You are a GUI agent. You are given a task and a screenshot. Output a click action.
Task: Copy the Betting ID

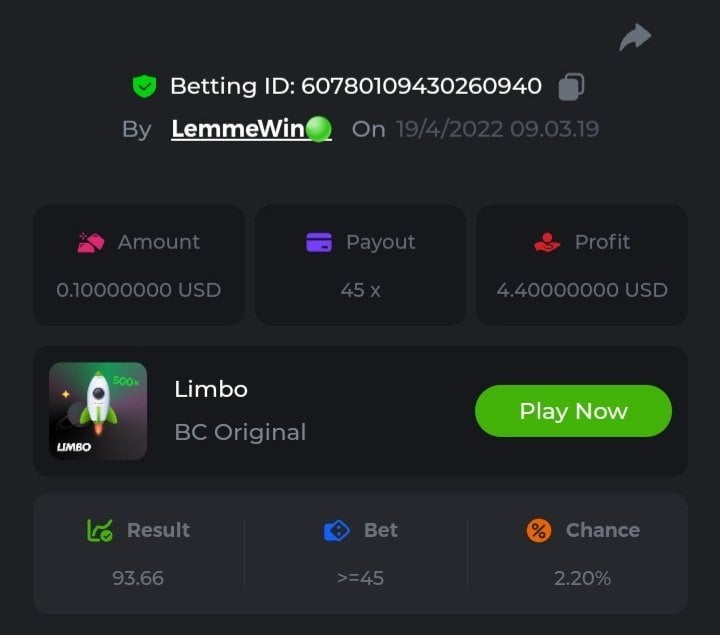pos(571,87)
